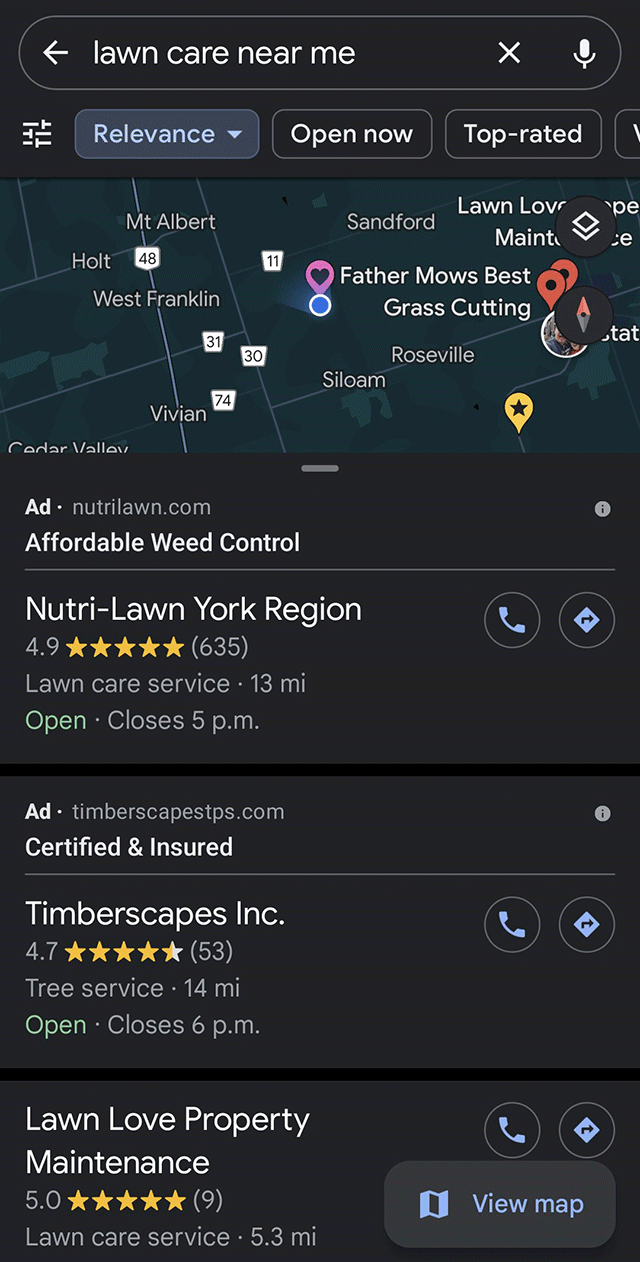Start voice search with the microphone
Viewport: 640px width, 1262px height.
point(584,53)
